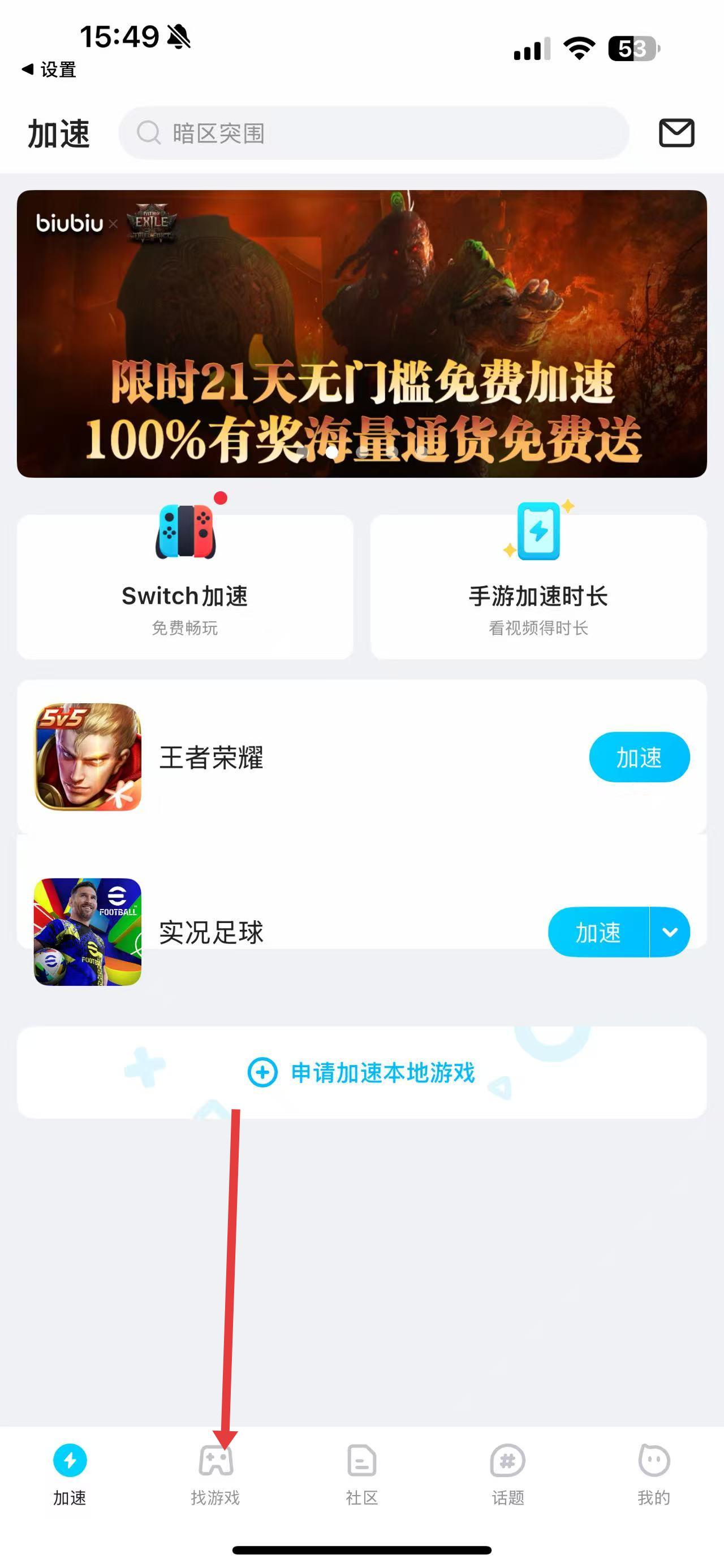Start 加速 for 王者荣耀
This screenshot has width=724, height=1568.
click(x=639, y=757)
